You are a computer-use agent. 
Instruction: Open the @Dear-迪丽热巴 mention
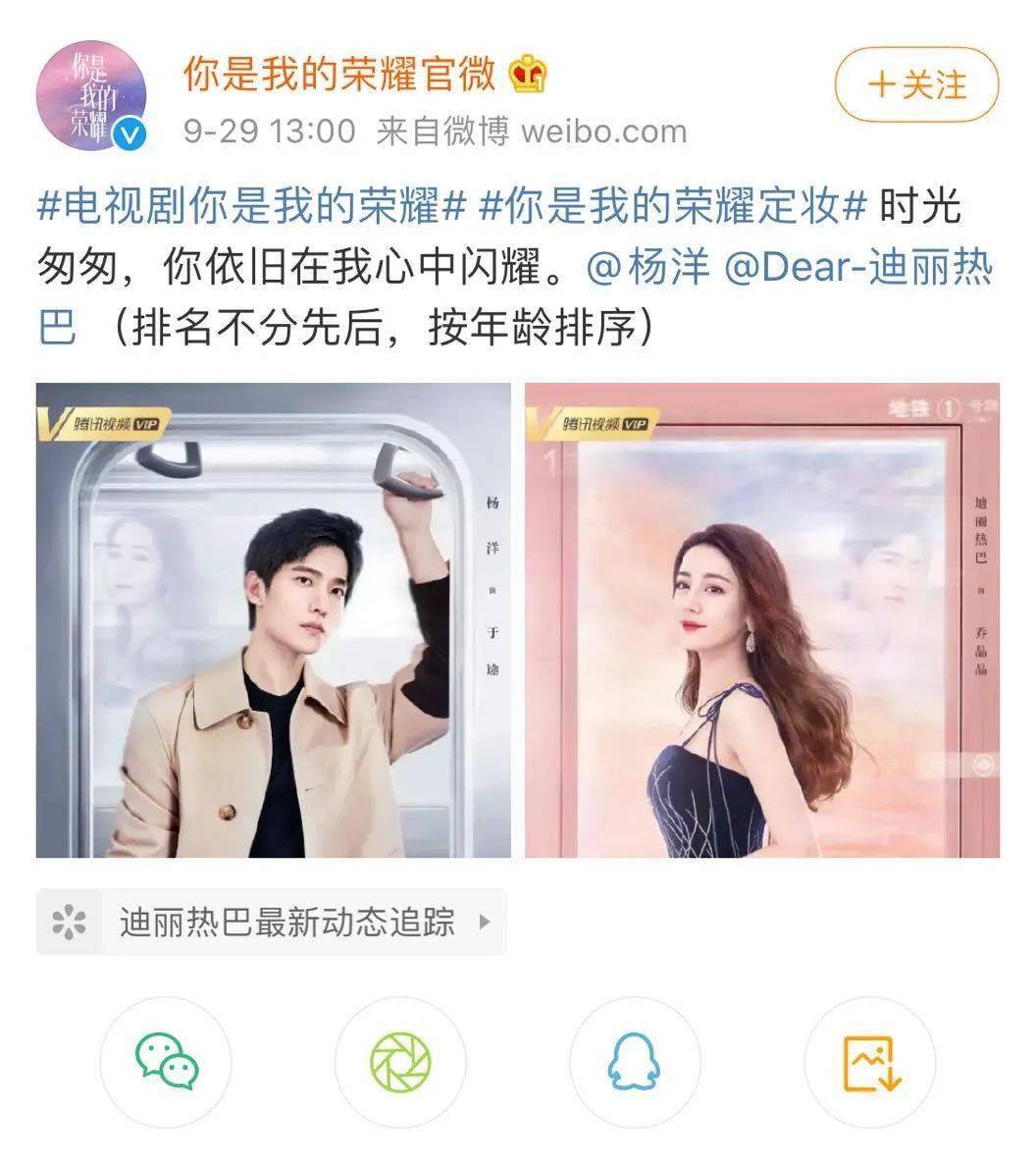pos(858,268)
